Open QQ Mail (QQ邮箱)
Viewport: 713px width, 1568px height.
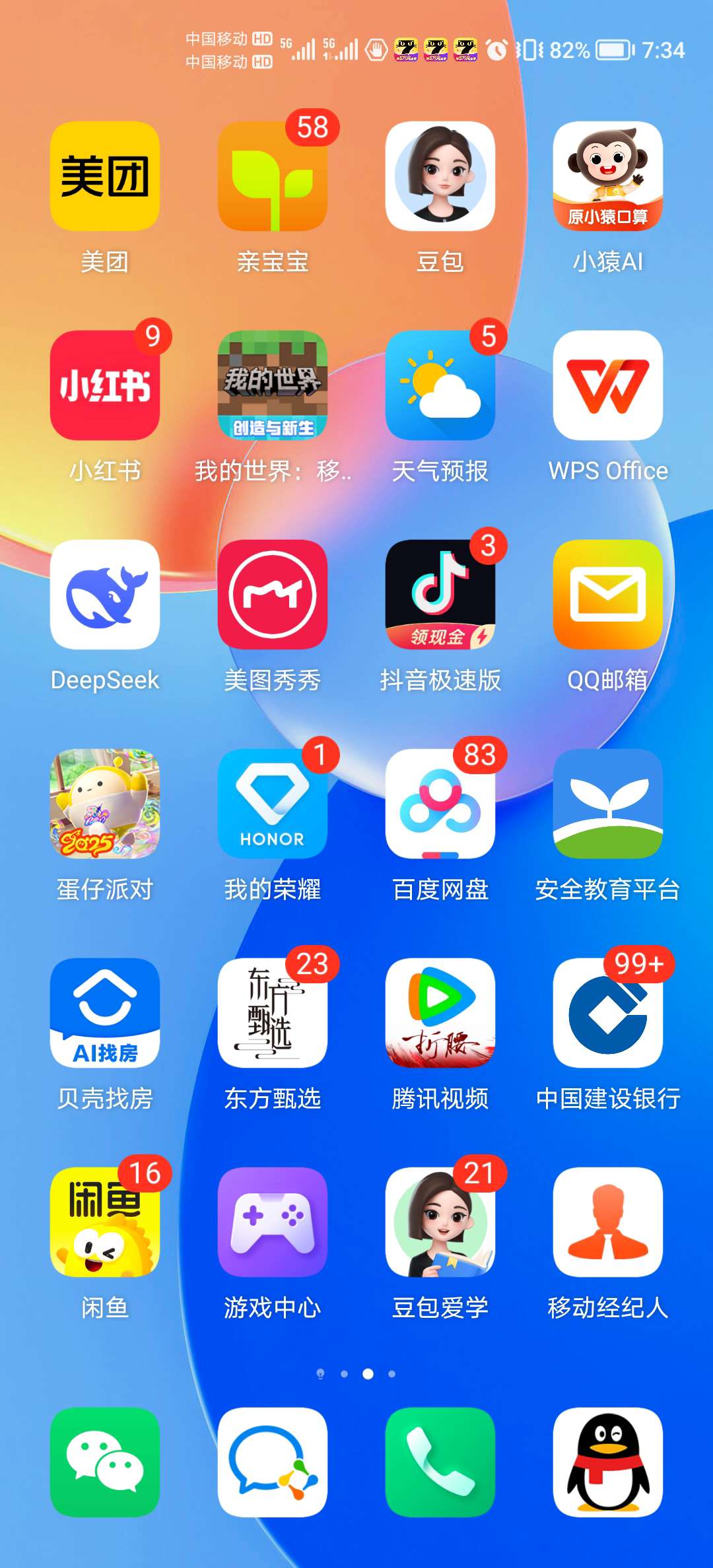(608, 595)
